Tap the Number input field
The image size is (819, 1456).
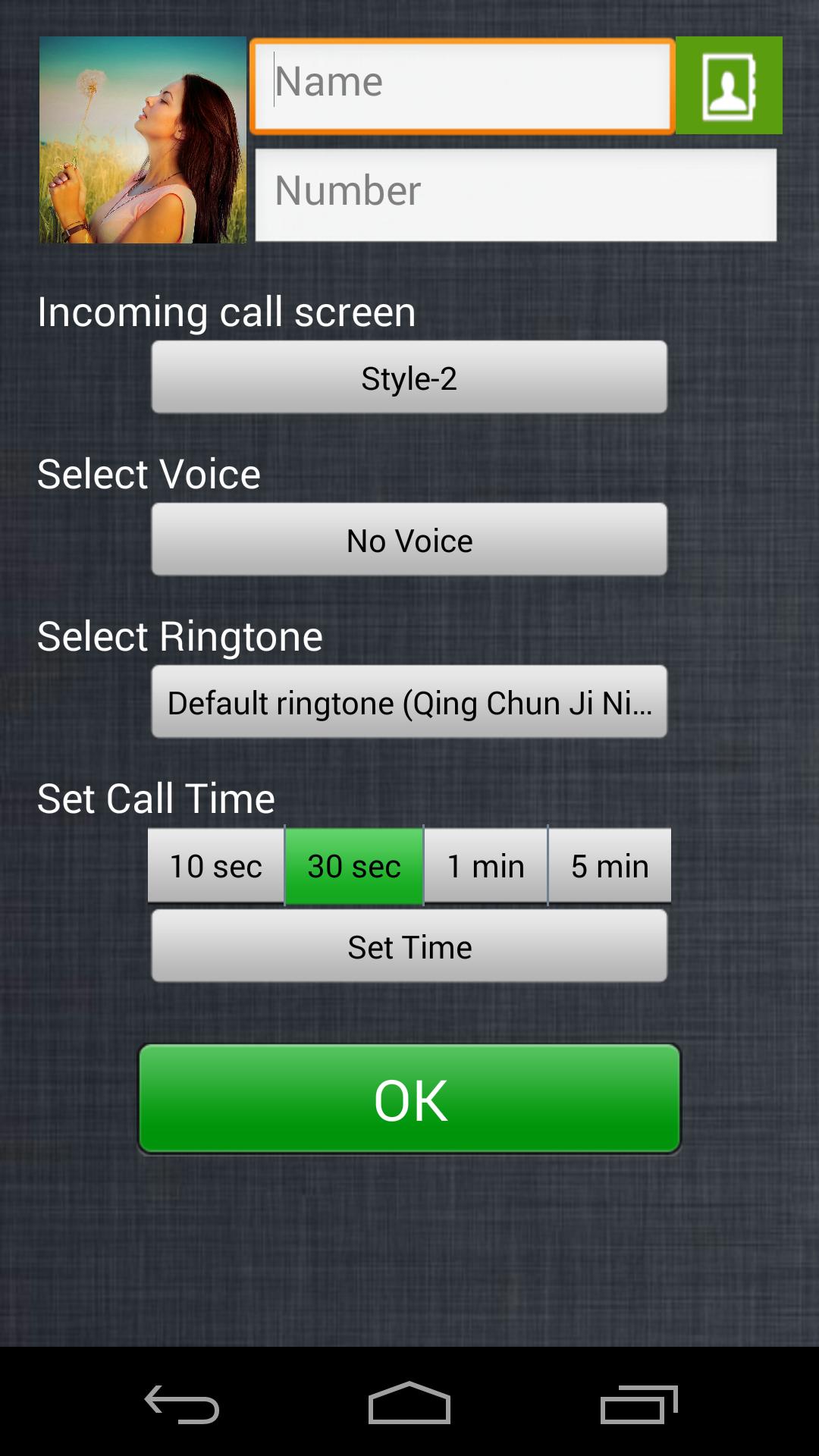coord(516,194)
